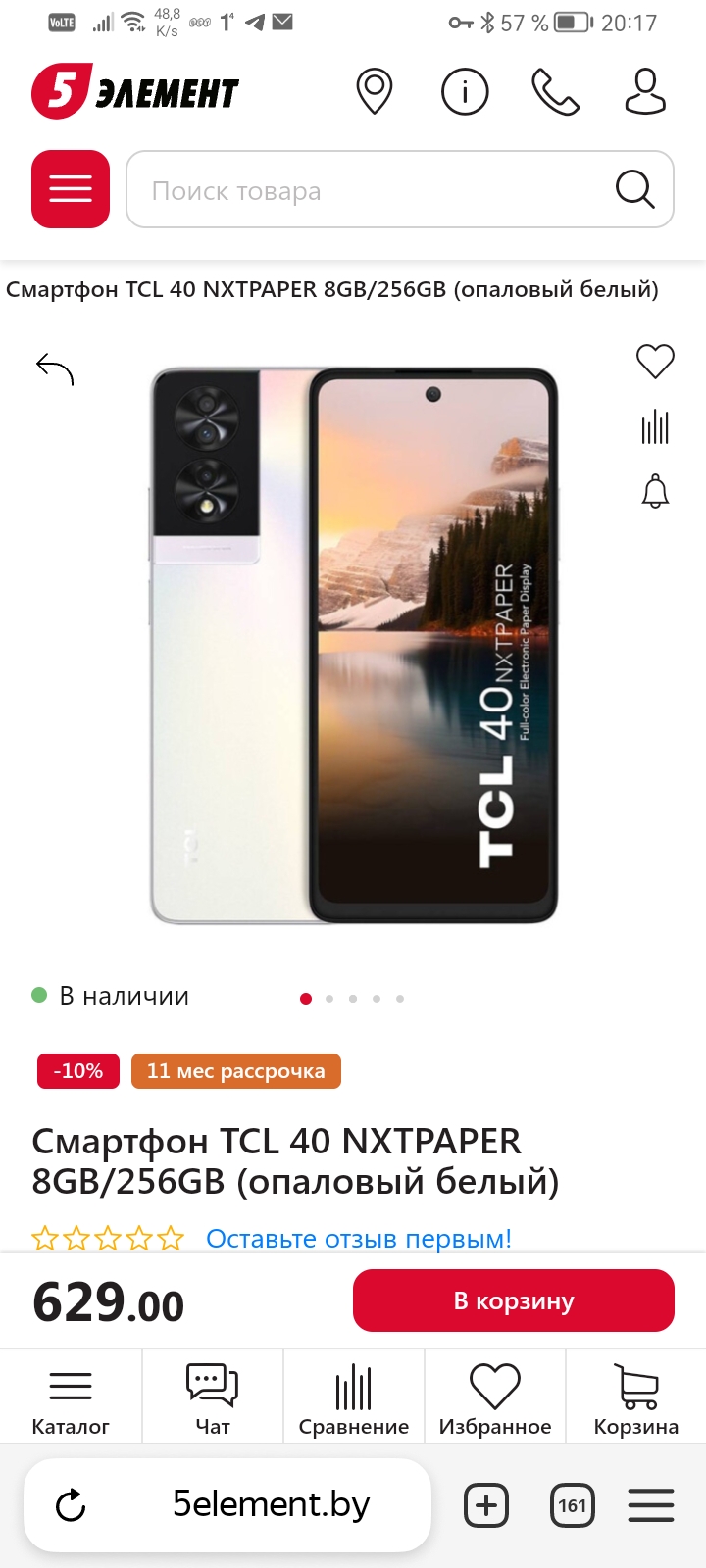Tap the phone call icon
Viewport: 706px width, 1568px height.
[556, 92]
